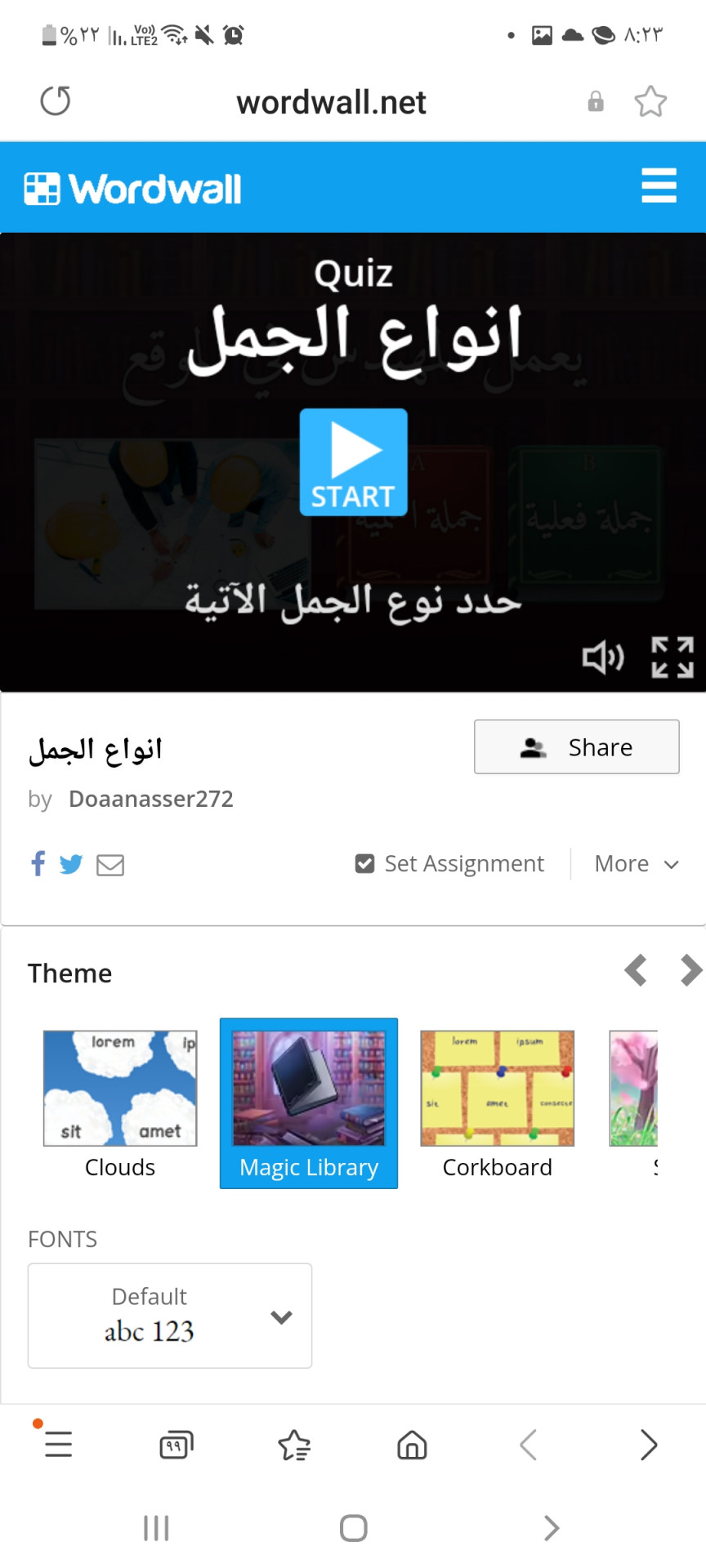Open the Wordwall hamburger menu

pyautogui.click(x=659, y=186)
